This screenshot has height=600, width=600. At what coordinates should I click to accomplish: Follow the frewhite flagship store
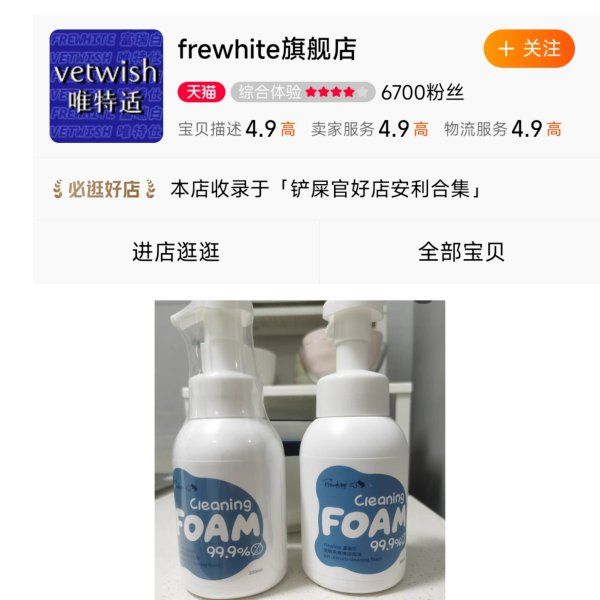(x=529, y=49)
